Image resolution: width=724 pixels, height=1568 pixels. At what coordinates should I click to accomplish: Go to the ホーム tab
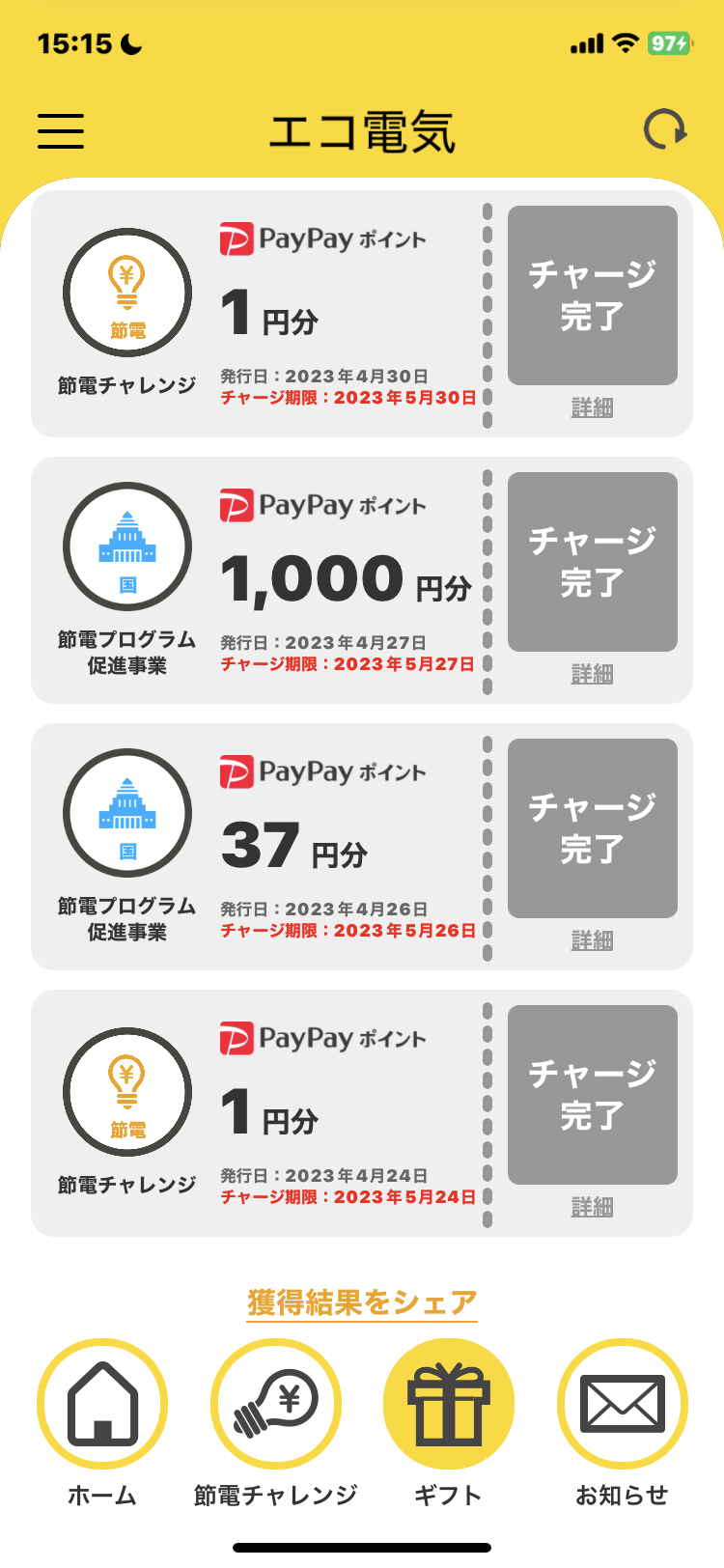(x=102, y=1405)
